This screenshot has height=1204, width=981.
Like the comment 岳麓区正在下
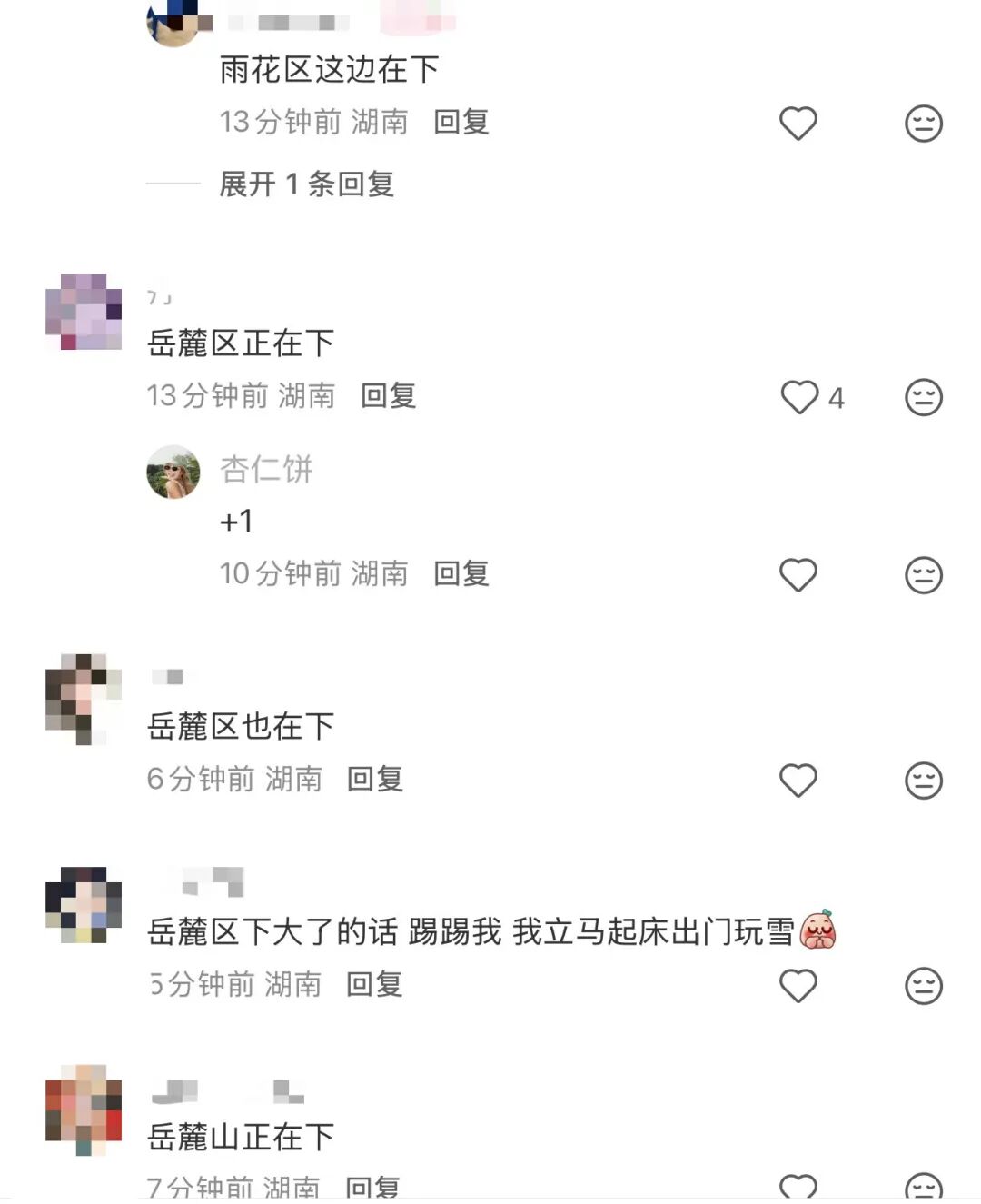799,397
